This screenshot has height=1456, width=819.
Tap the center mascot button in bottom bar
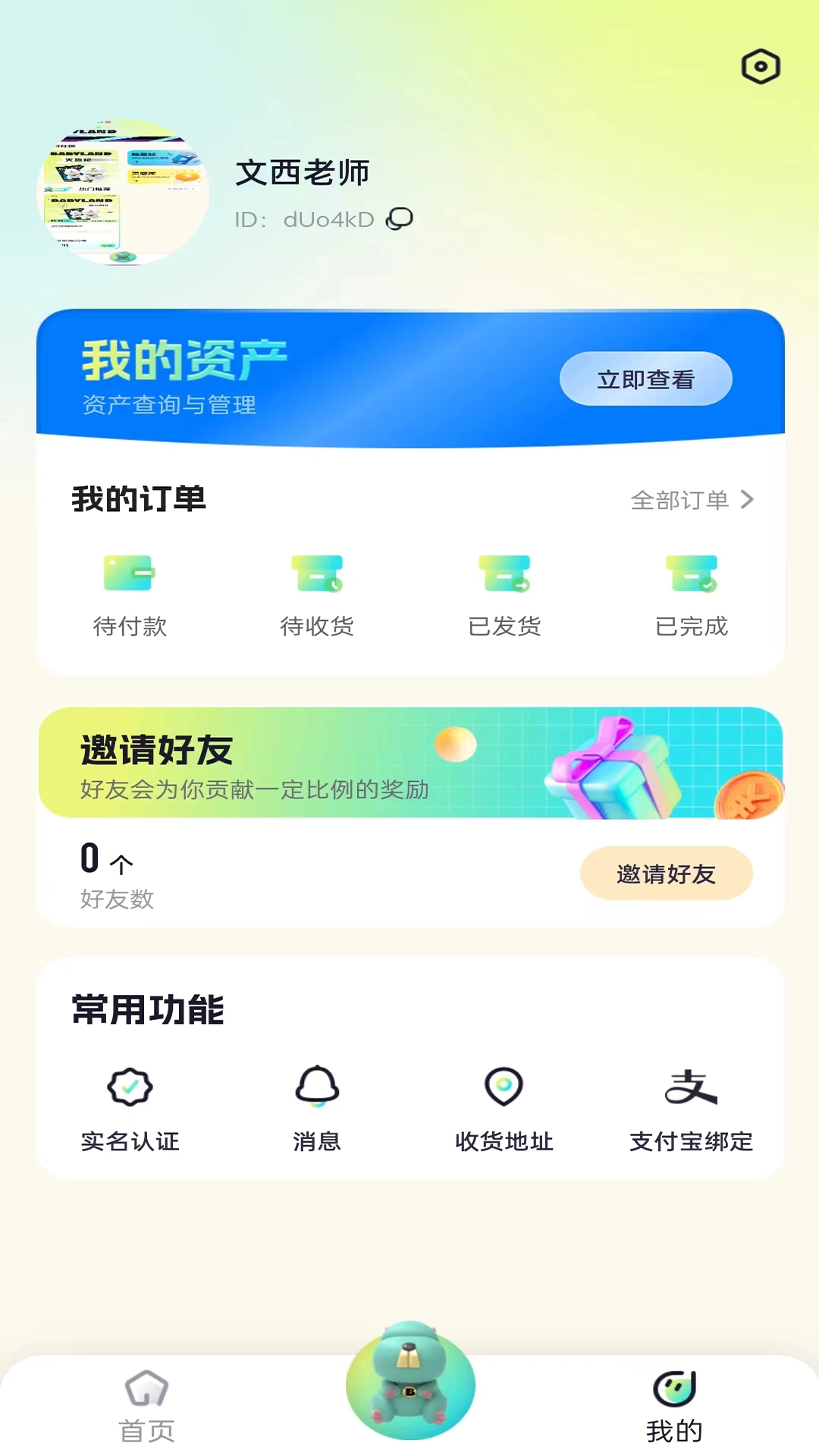click(x=409, y=1384)
